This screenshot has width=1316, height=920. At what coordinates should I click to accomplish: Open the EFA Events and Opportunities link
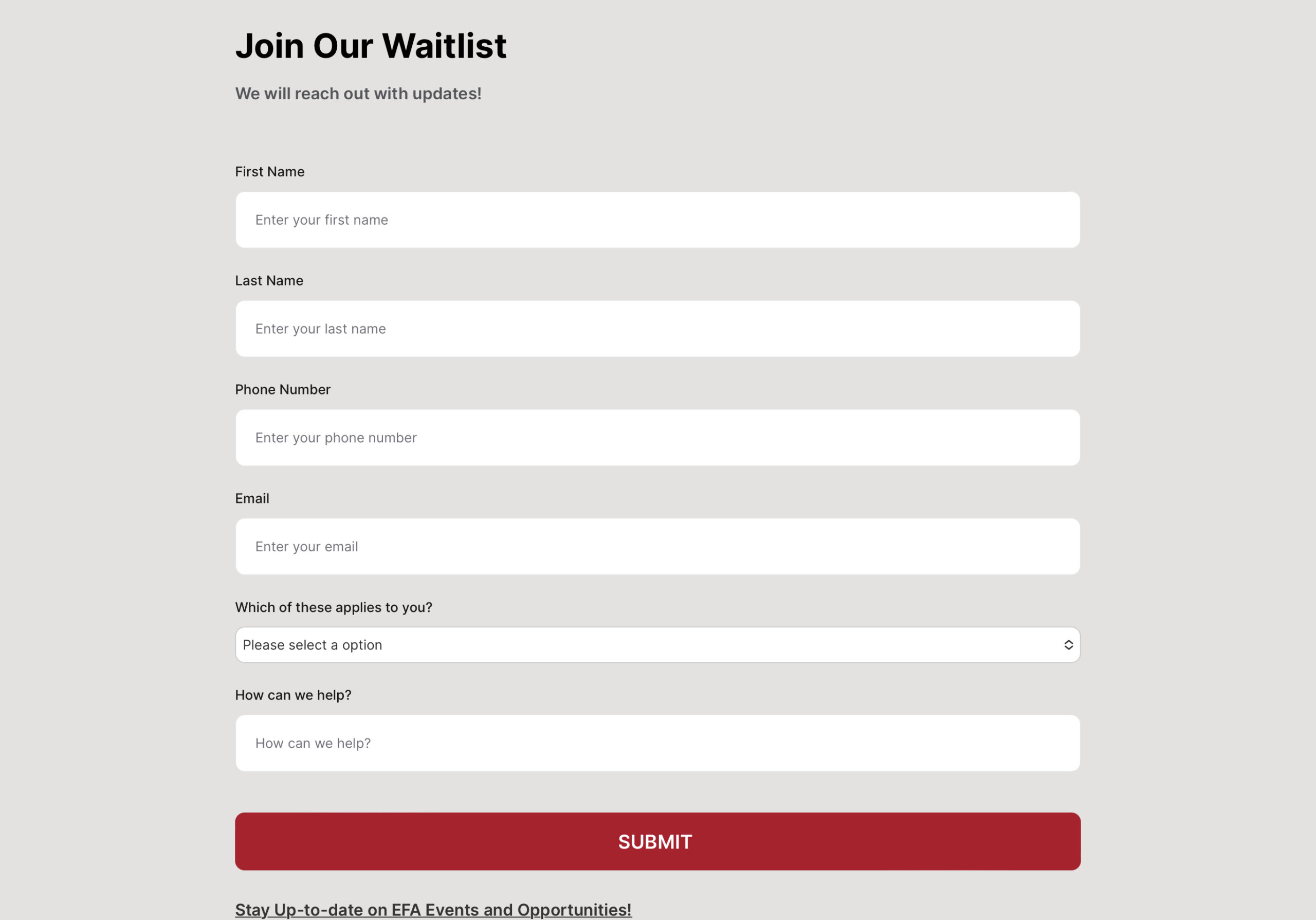pyautogui.click(x=433, y=910)
